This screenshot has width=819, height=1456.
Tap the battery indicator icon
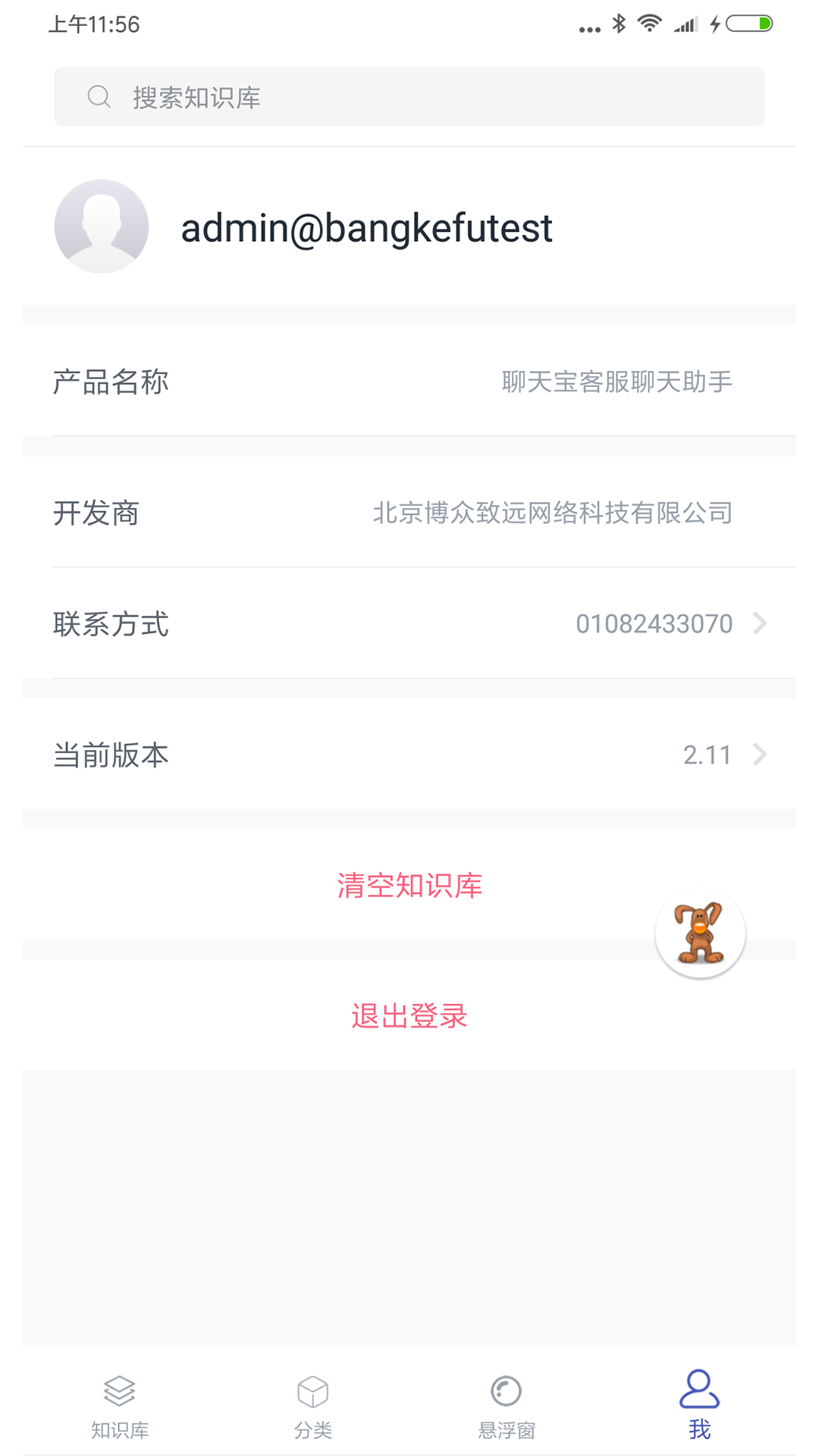[x=746, y=23]
